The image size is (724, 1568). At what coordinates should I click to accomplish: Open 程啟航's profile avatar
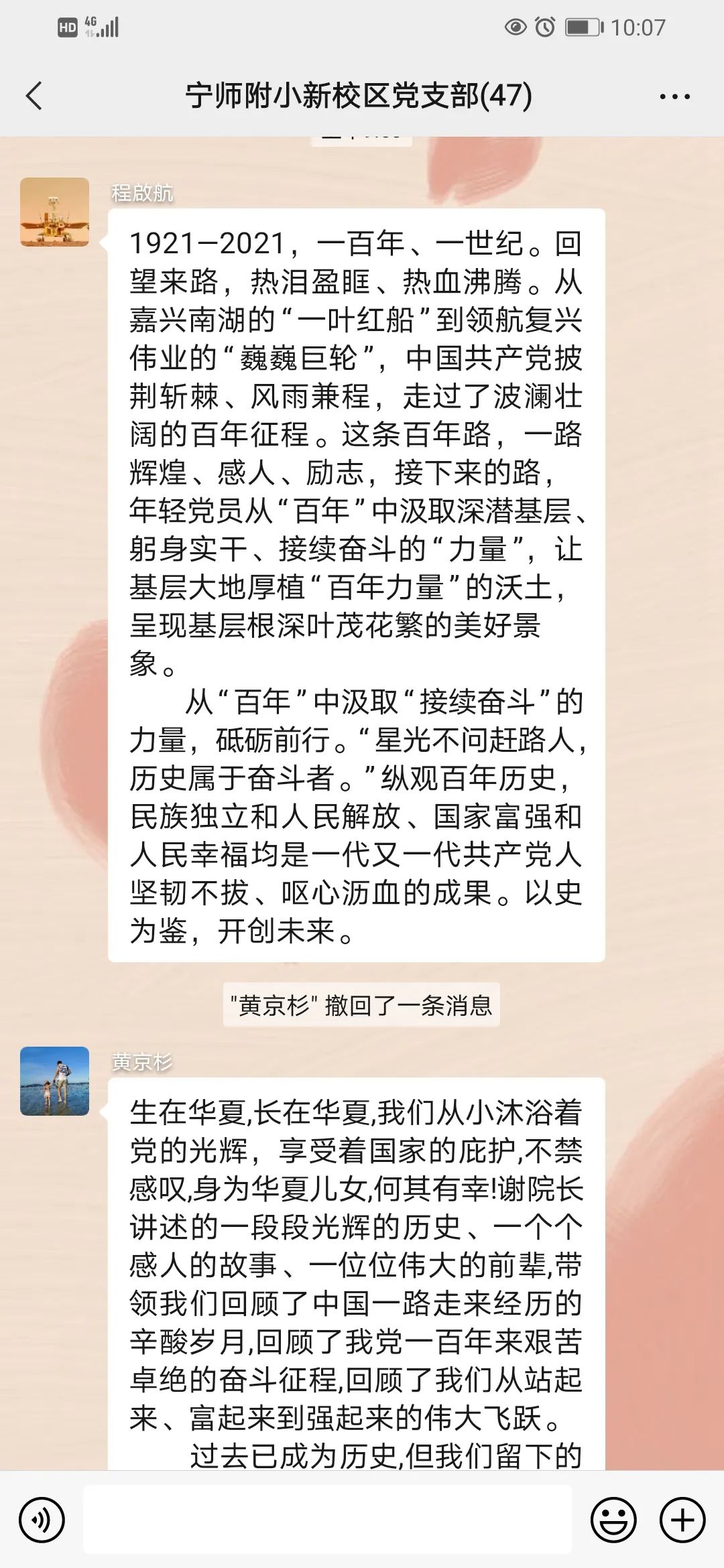[54, 212]
